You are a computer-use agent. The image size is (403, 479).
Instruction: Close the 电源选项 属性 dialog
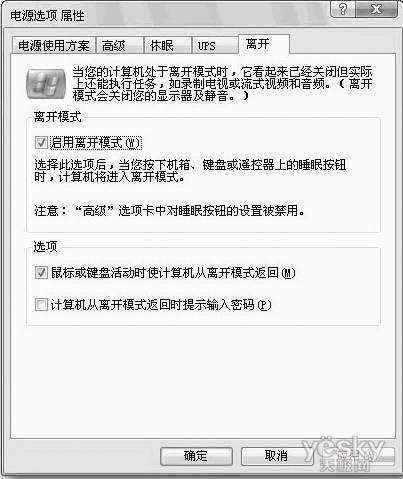click(376, 9)
